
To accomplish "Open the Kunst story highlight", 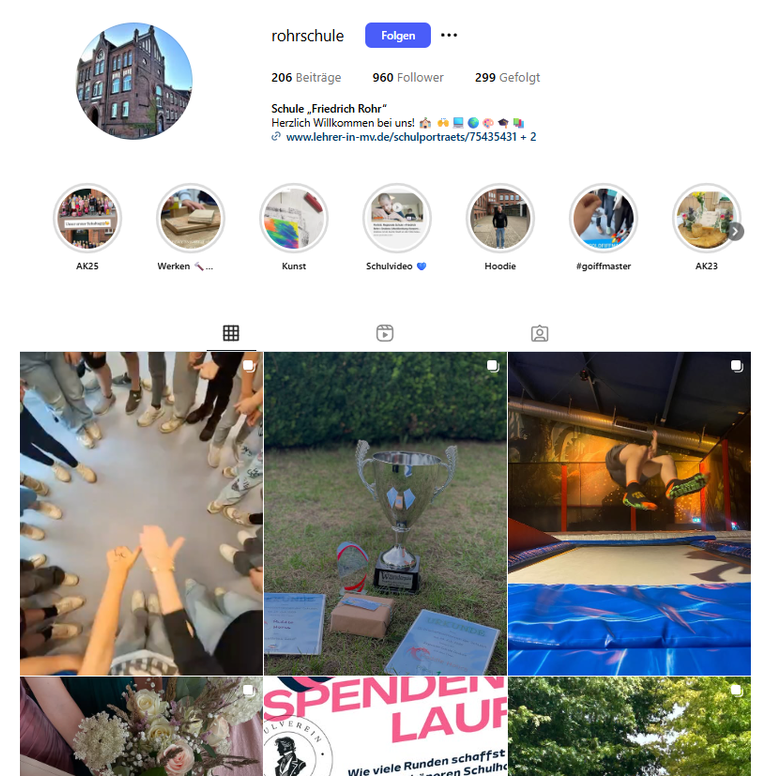I will click(x=294, y=218).
